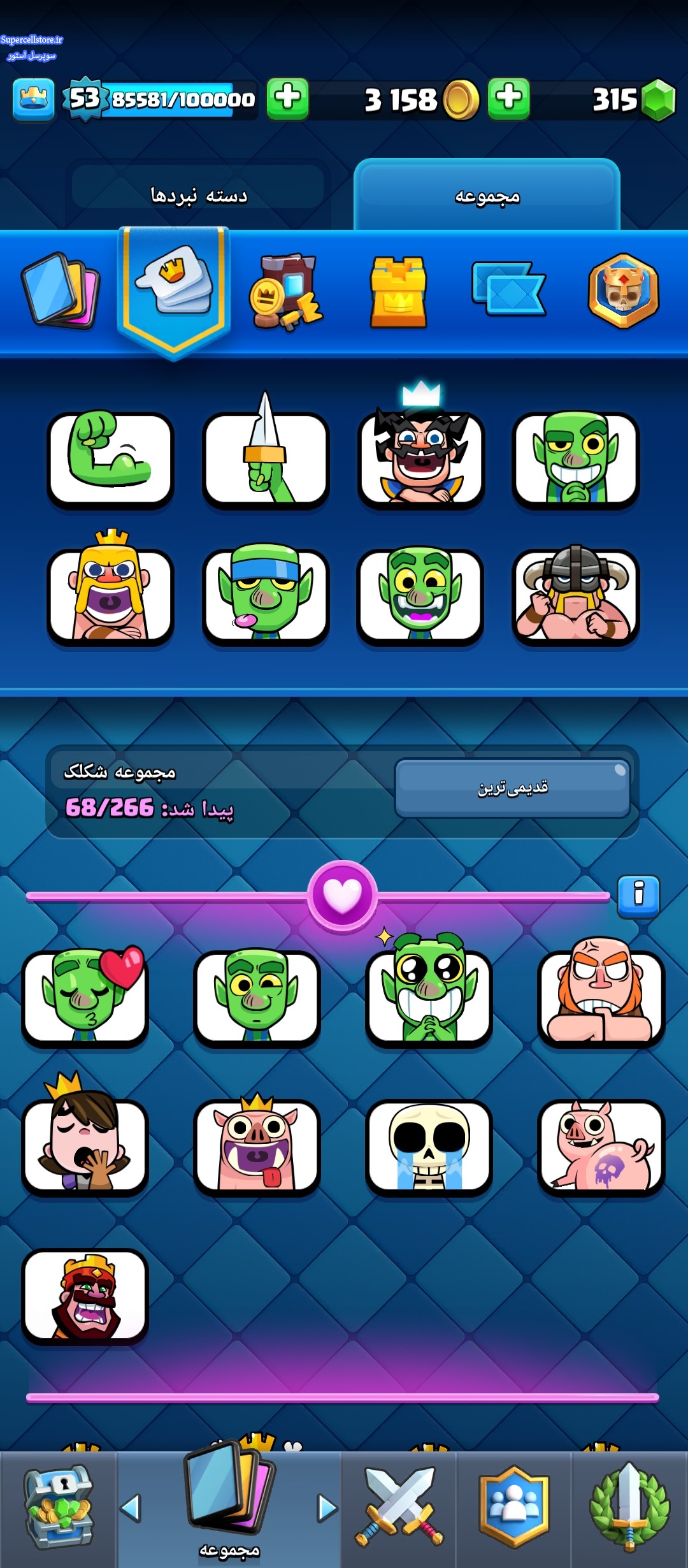Open the info button near the heart bar

[638, 896]
